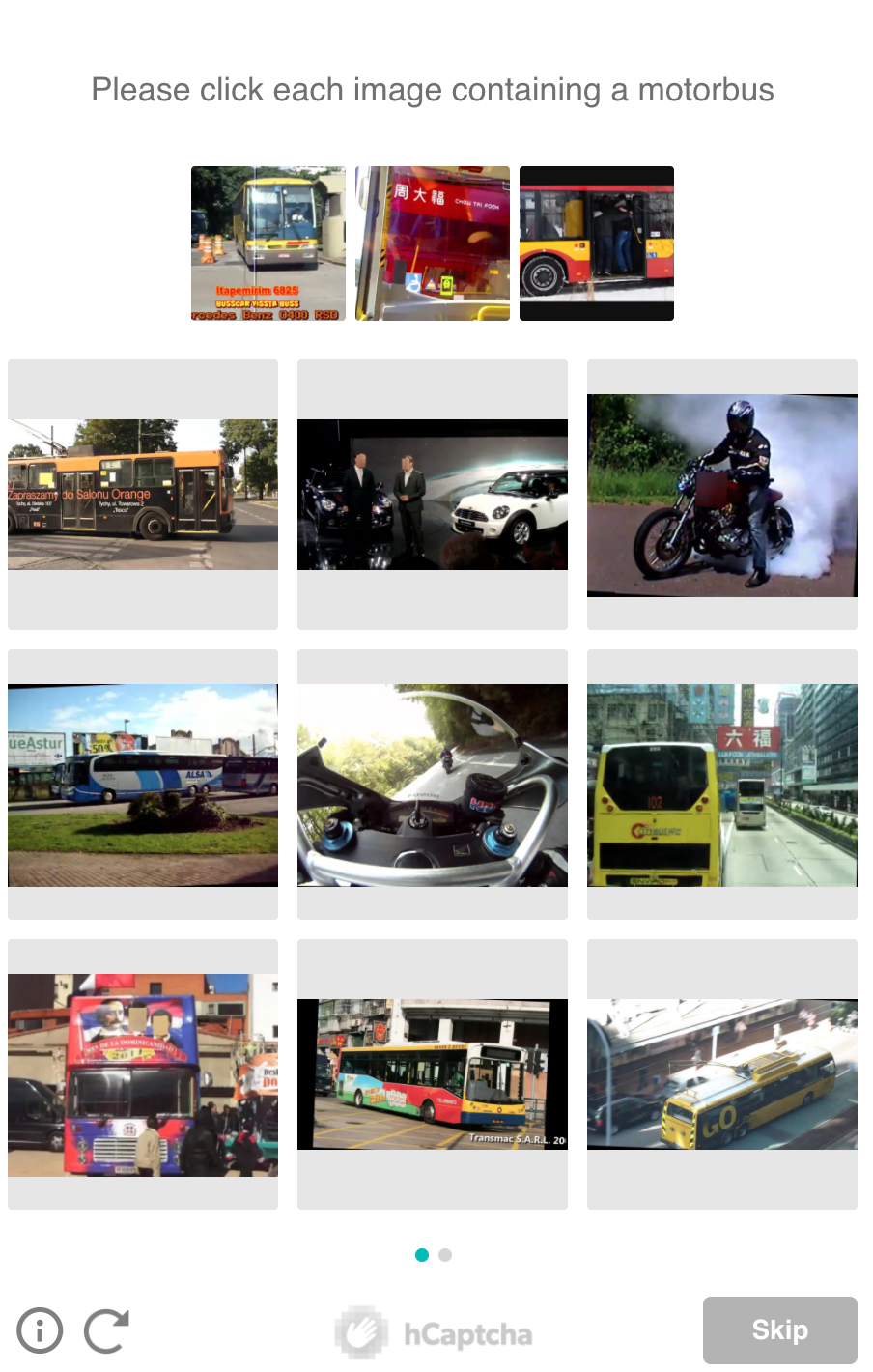Refresh the challenge with the reload icon
The height and width of the screenshot is (1372, 873).
click(106, 1330)
